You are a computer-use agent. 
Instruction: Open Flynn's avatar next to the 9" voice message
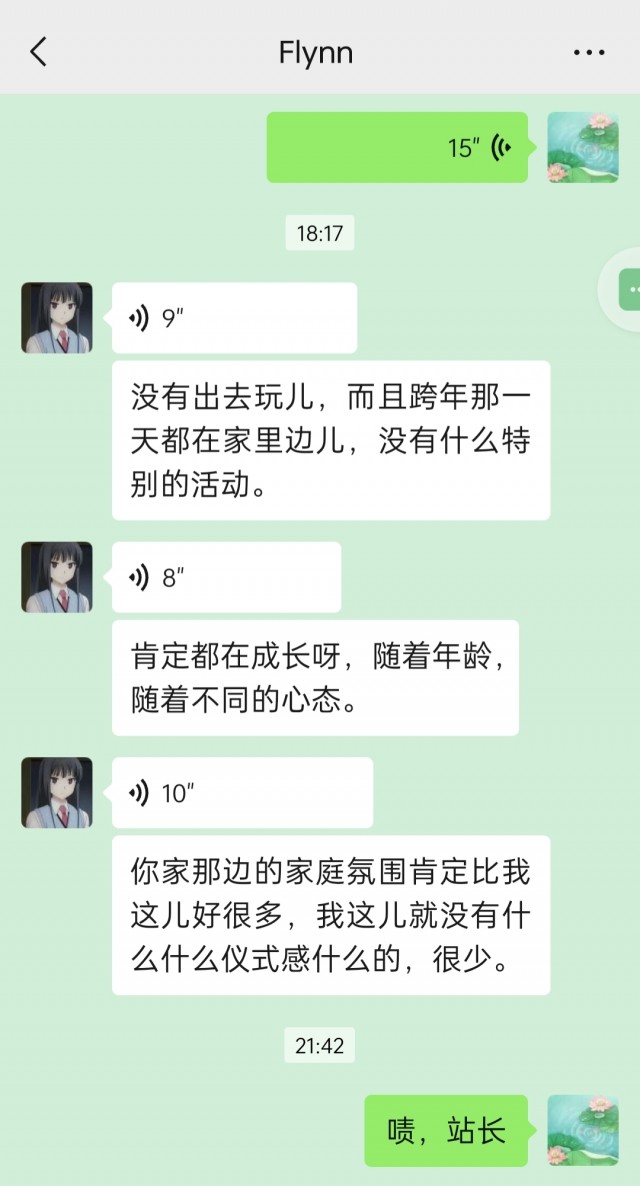[x=57, y=318]
